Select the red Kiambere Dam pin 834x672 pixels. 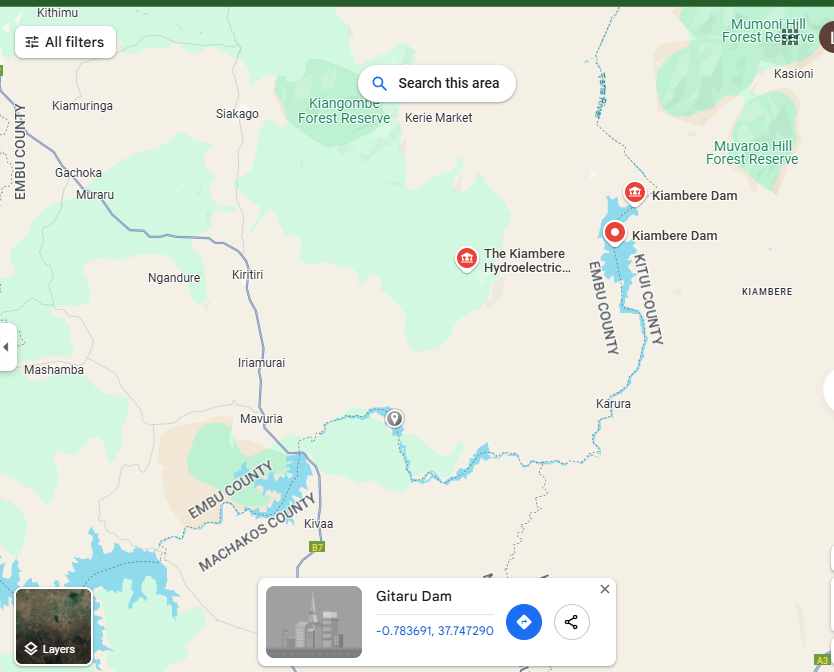click(x=615, y=235)
